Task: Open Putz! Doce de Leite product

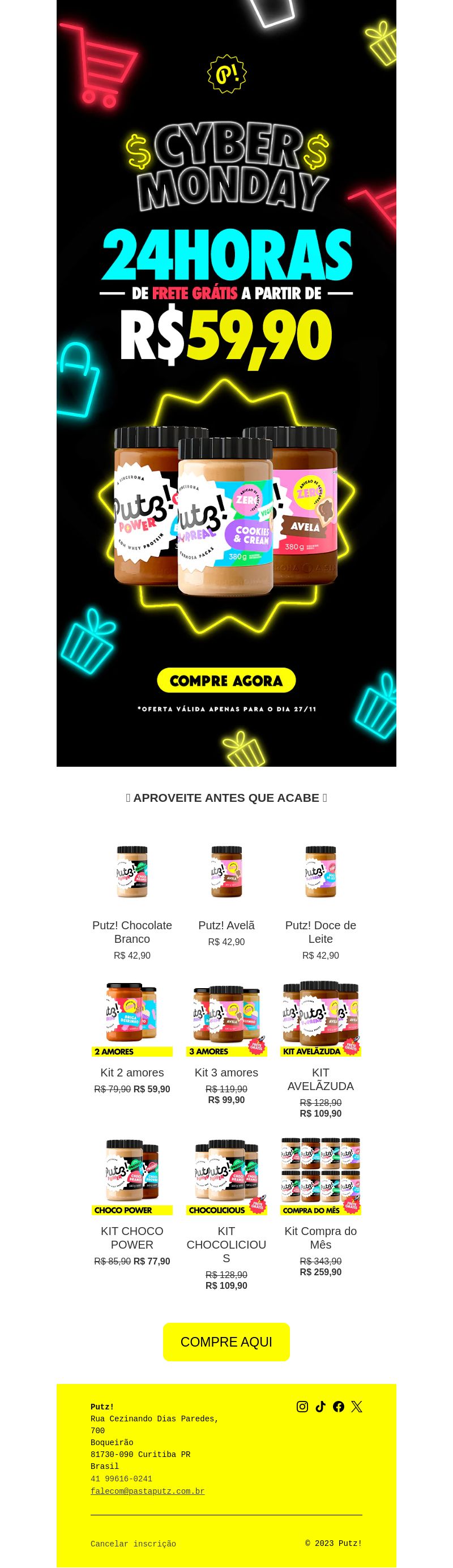Action: tap(320, 871)
